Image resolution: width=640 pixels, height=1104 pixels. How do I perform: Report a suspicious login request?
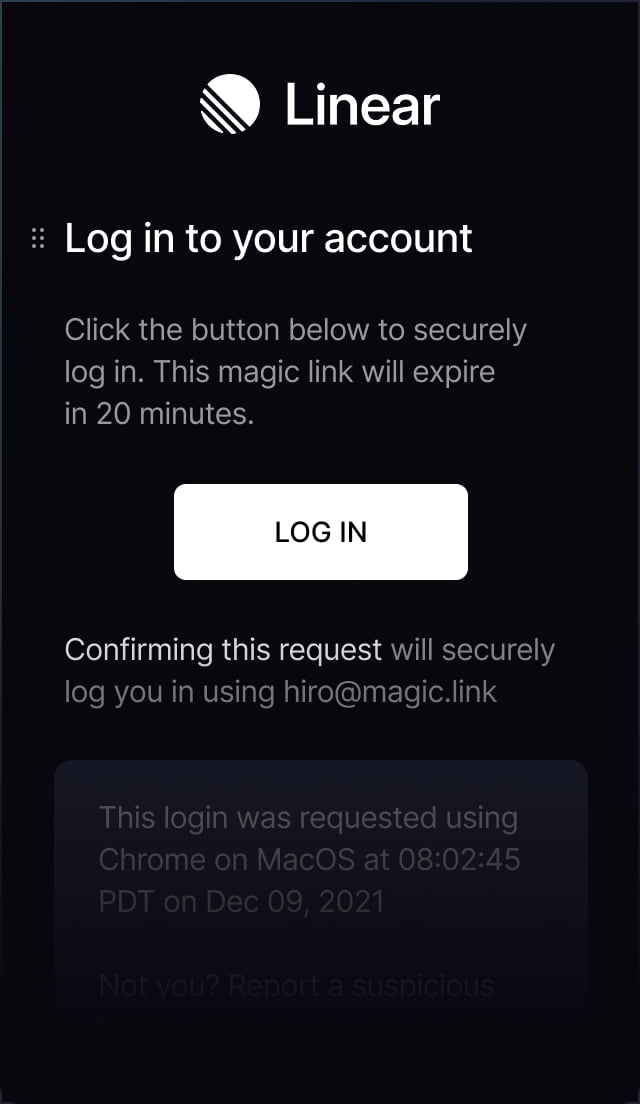(360, 986)
